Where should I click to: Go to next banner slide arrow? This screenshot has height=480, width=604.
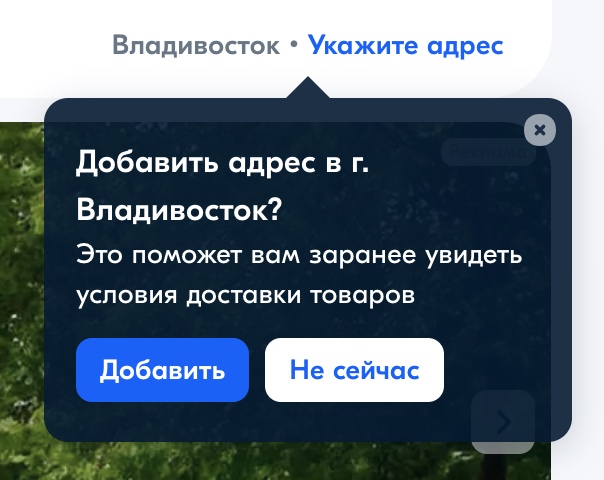tap(503, 422)
